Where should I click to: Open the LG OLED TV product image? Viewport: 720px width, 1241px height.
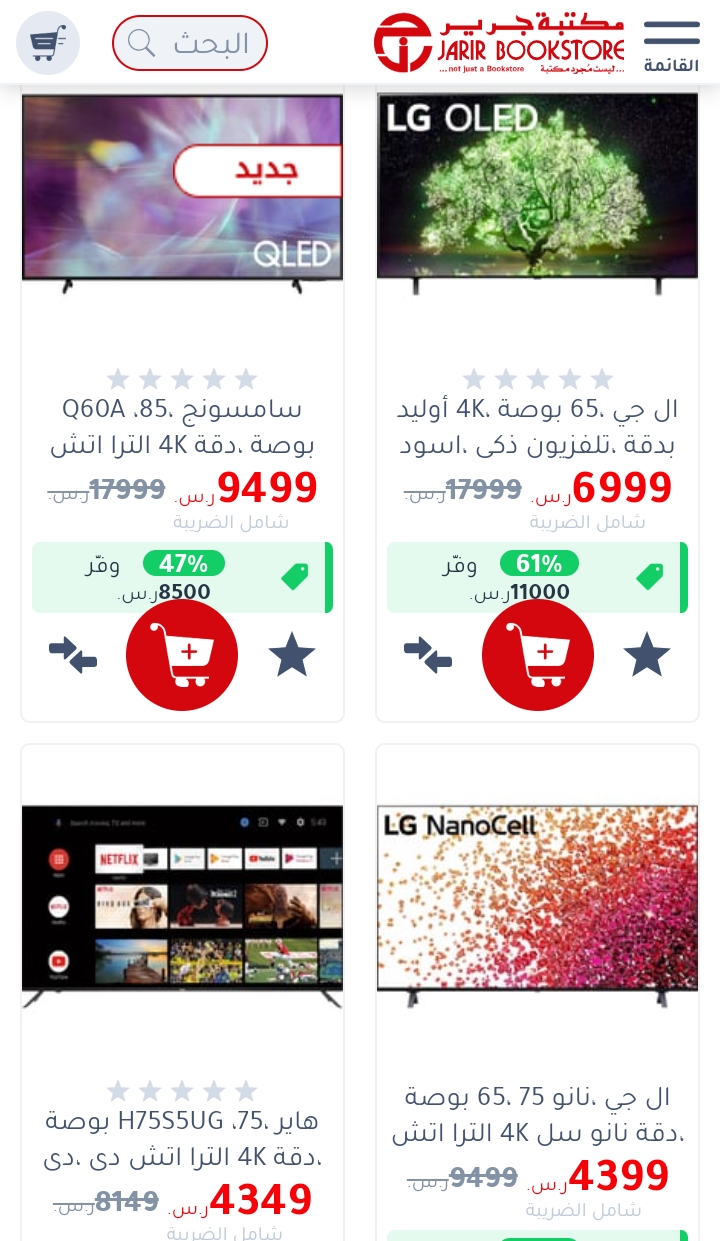coord(538,194)
